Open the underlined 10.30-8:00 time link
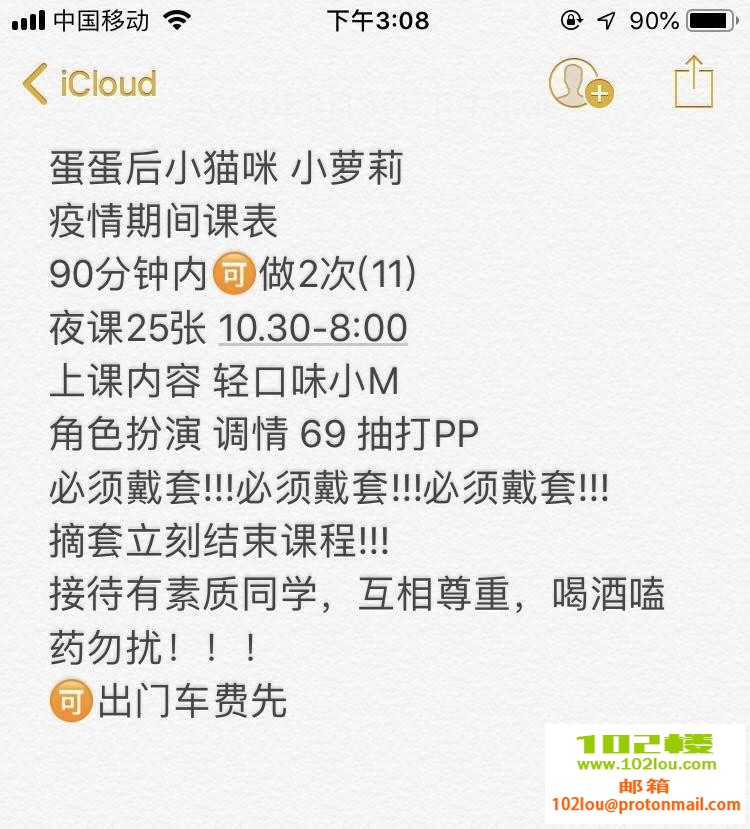 point(313,327)
